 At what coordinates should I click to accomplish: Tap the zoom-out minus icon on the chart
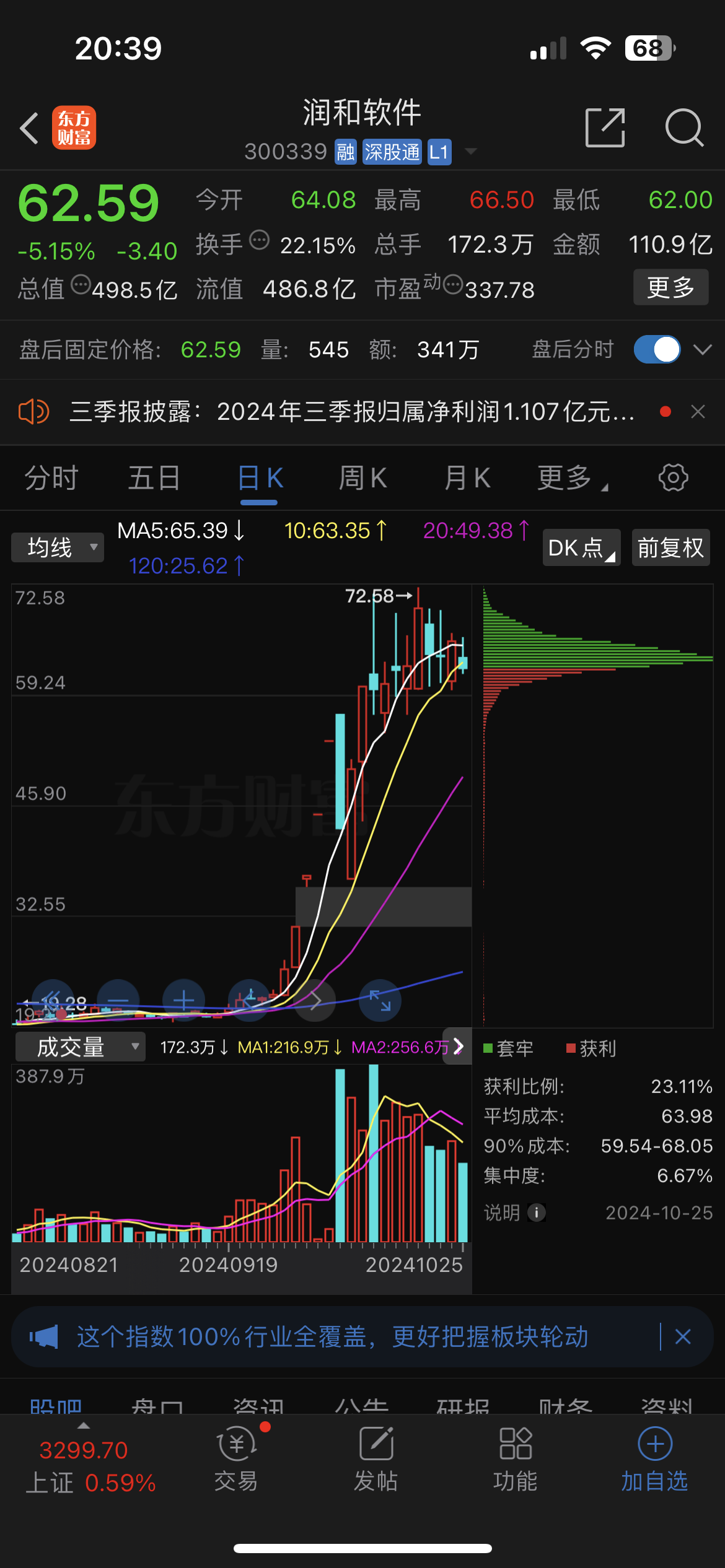coord(118,1000)
